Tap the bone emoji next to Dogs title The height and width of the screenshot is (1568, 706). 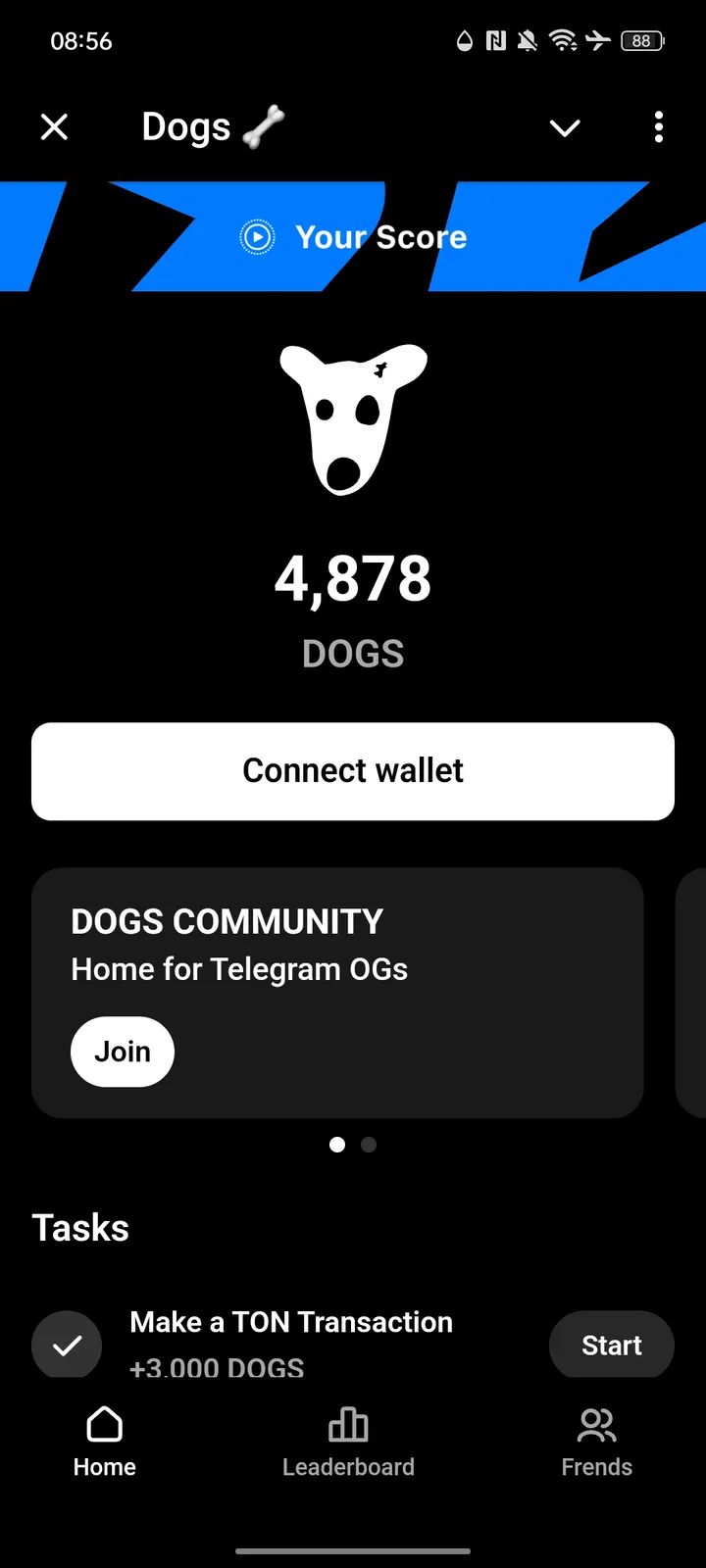tap(261, 125)
